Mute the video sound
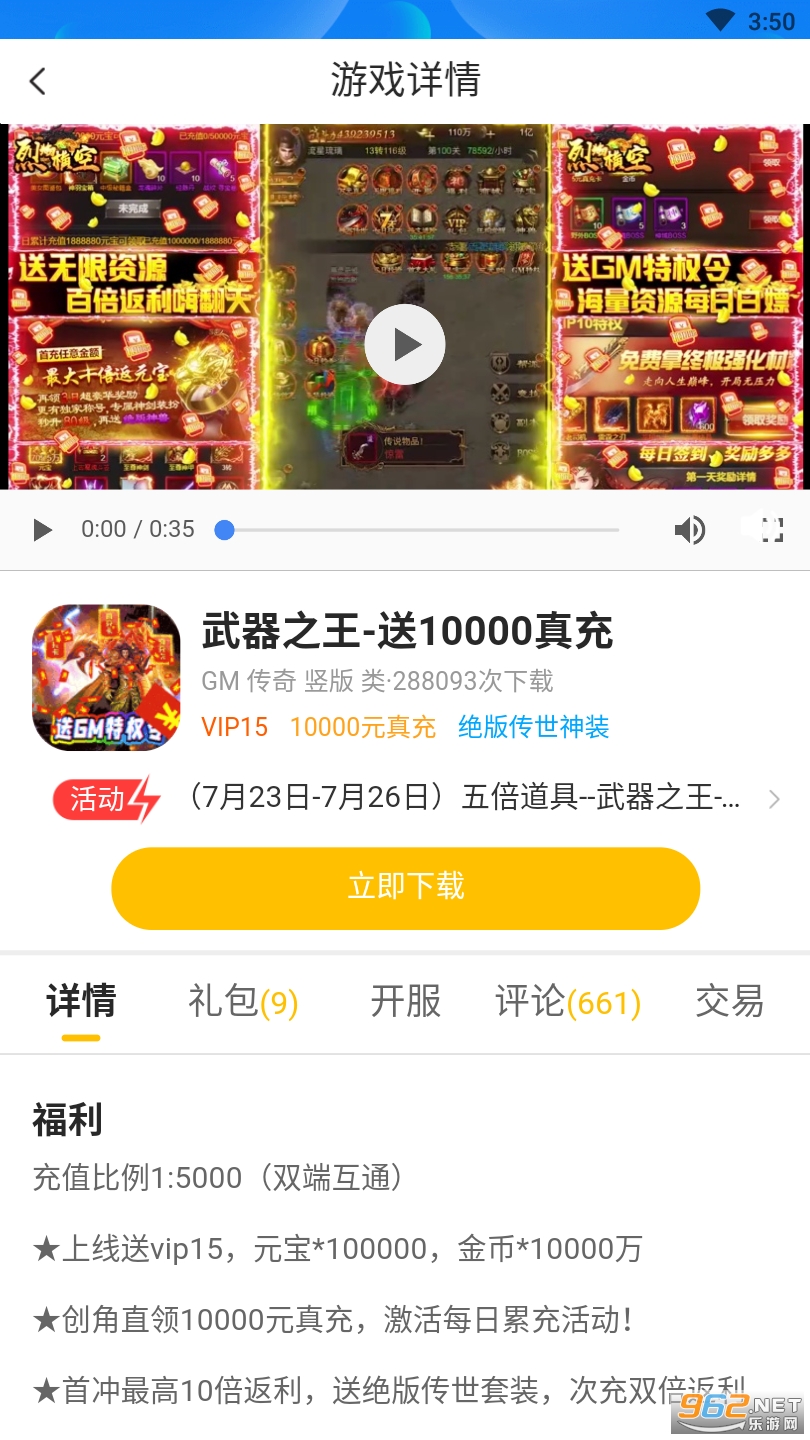810x1440 pixels. (689, 530)
